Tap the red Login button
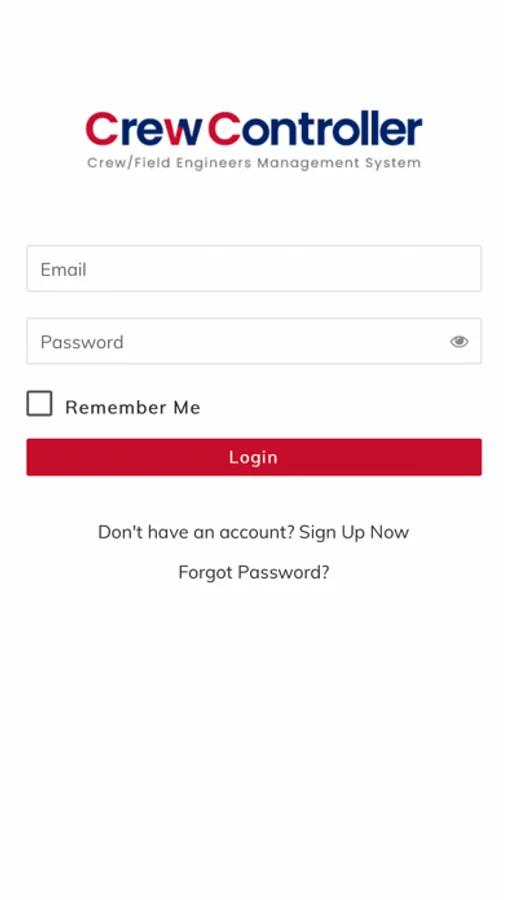Viewport: 507px width, 900px height. pyautogui.click(x=254, y=457)
